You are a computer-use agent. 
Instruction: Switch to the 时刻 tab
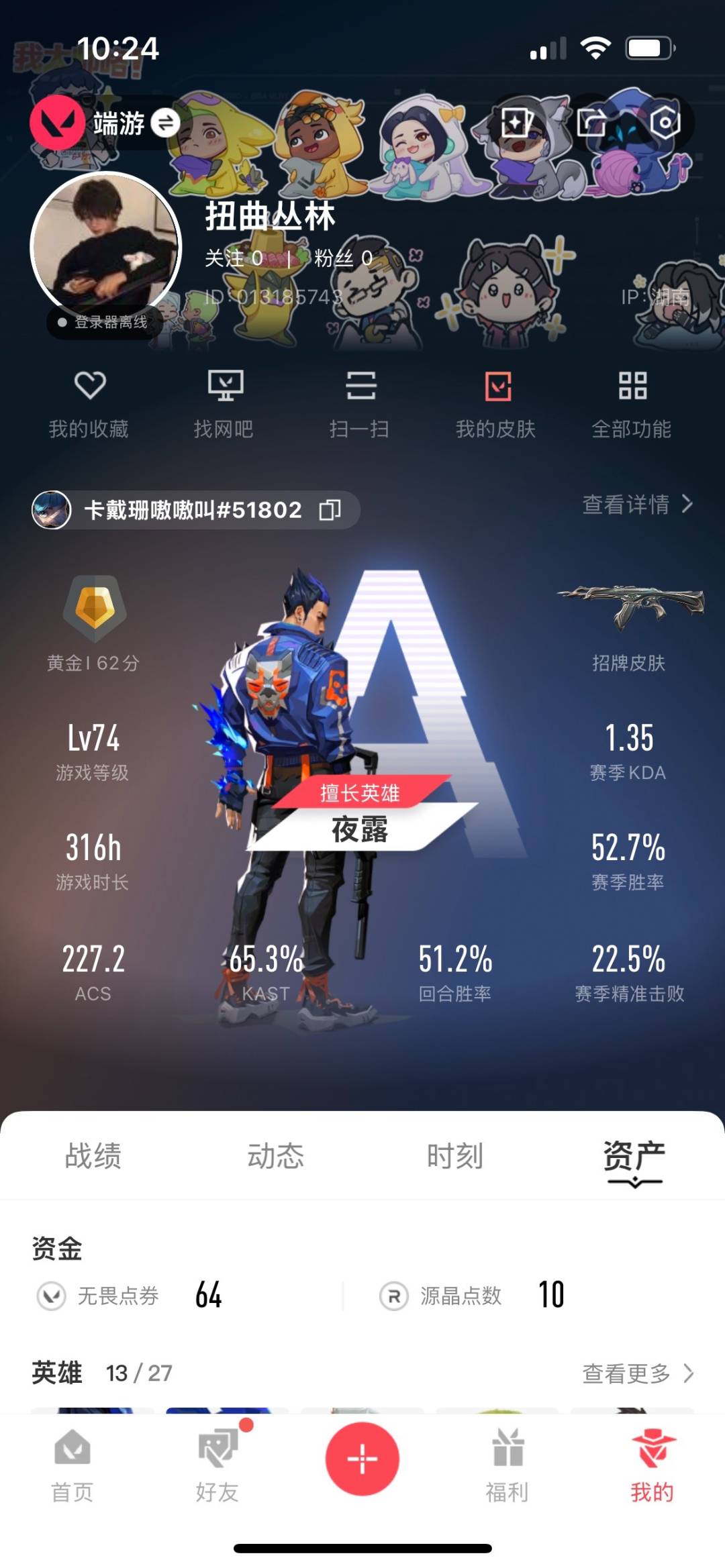455,1156
